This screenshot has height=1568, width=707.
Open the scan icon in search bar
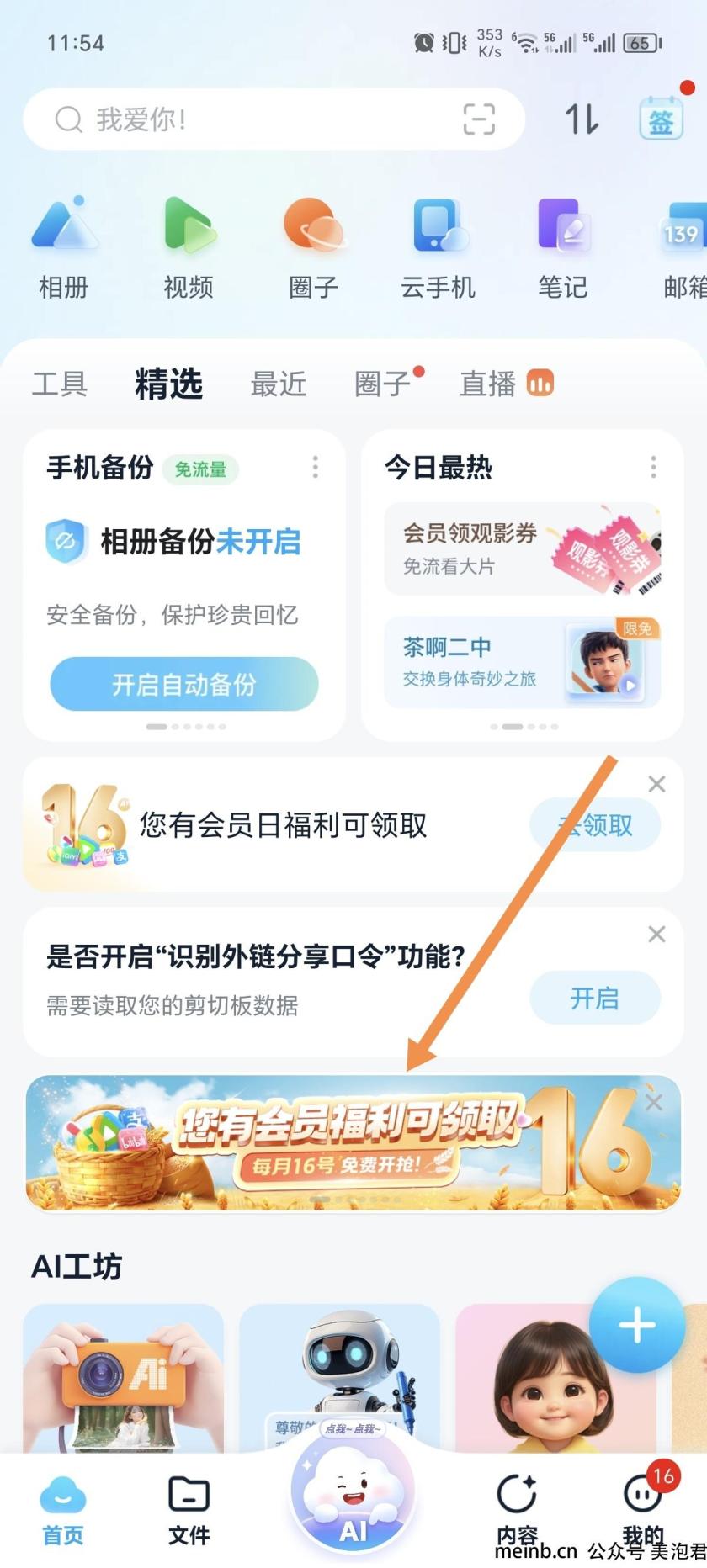point(479,119)
